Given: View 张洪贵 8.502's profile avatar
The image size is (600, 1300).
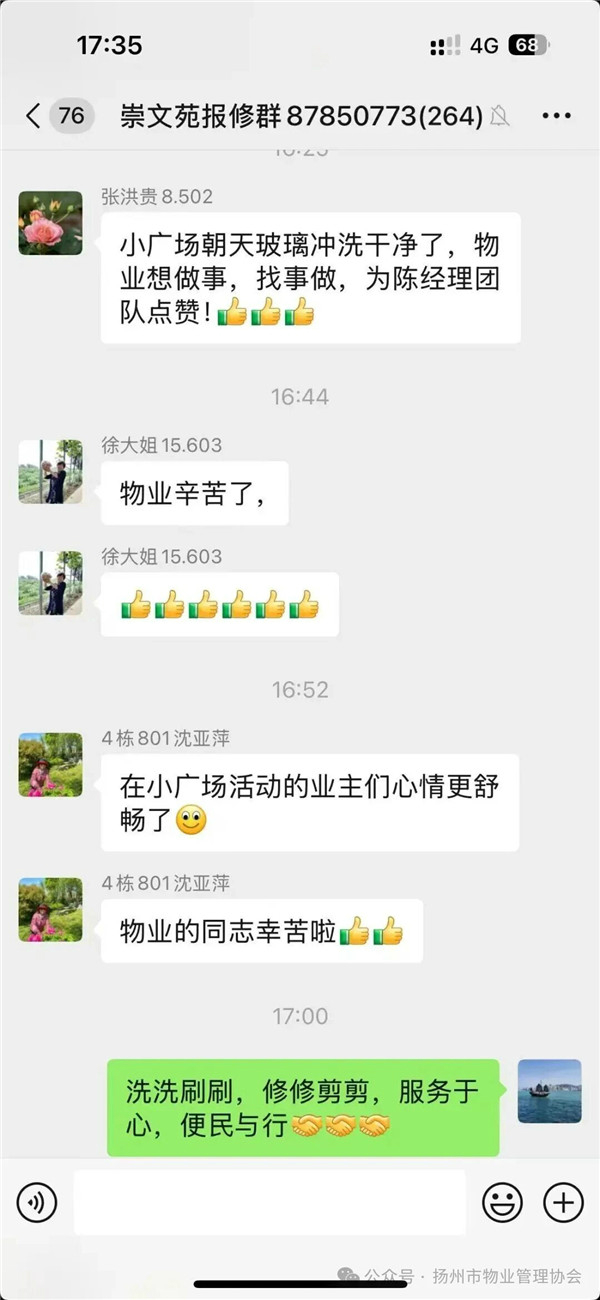Looking at the screenshot, I should pos(50,223).
